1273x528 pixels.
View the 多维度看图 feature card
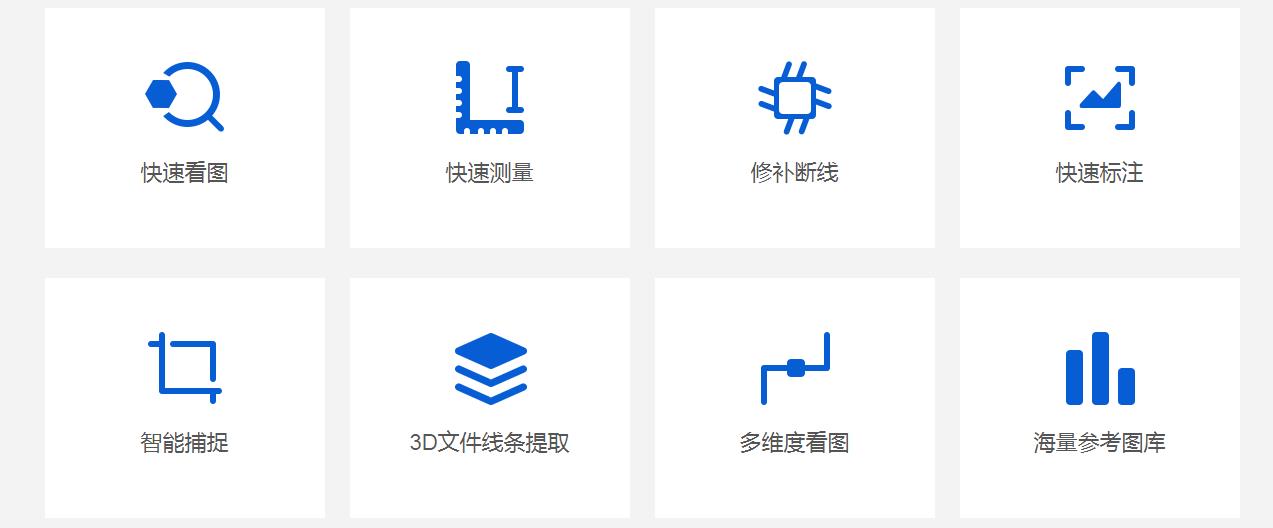point(795,398)
